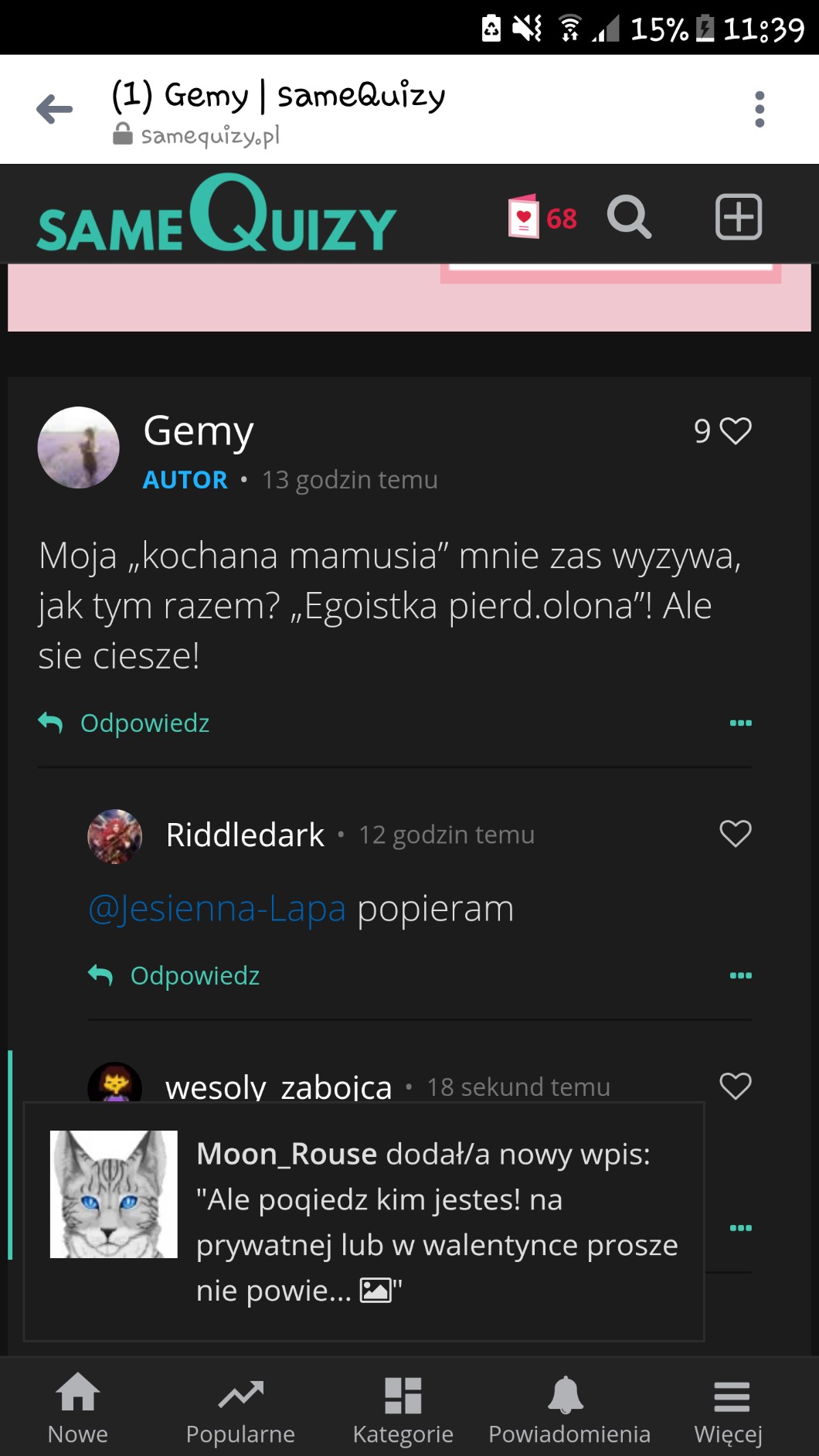Reply to Gemy's post
Image resolution: width=819 pixels, height=1456 pixels.
125,723
